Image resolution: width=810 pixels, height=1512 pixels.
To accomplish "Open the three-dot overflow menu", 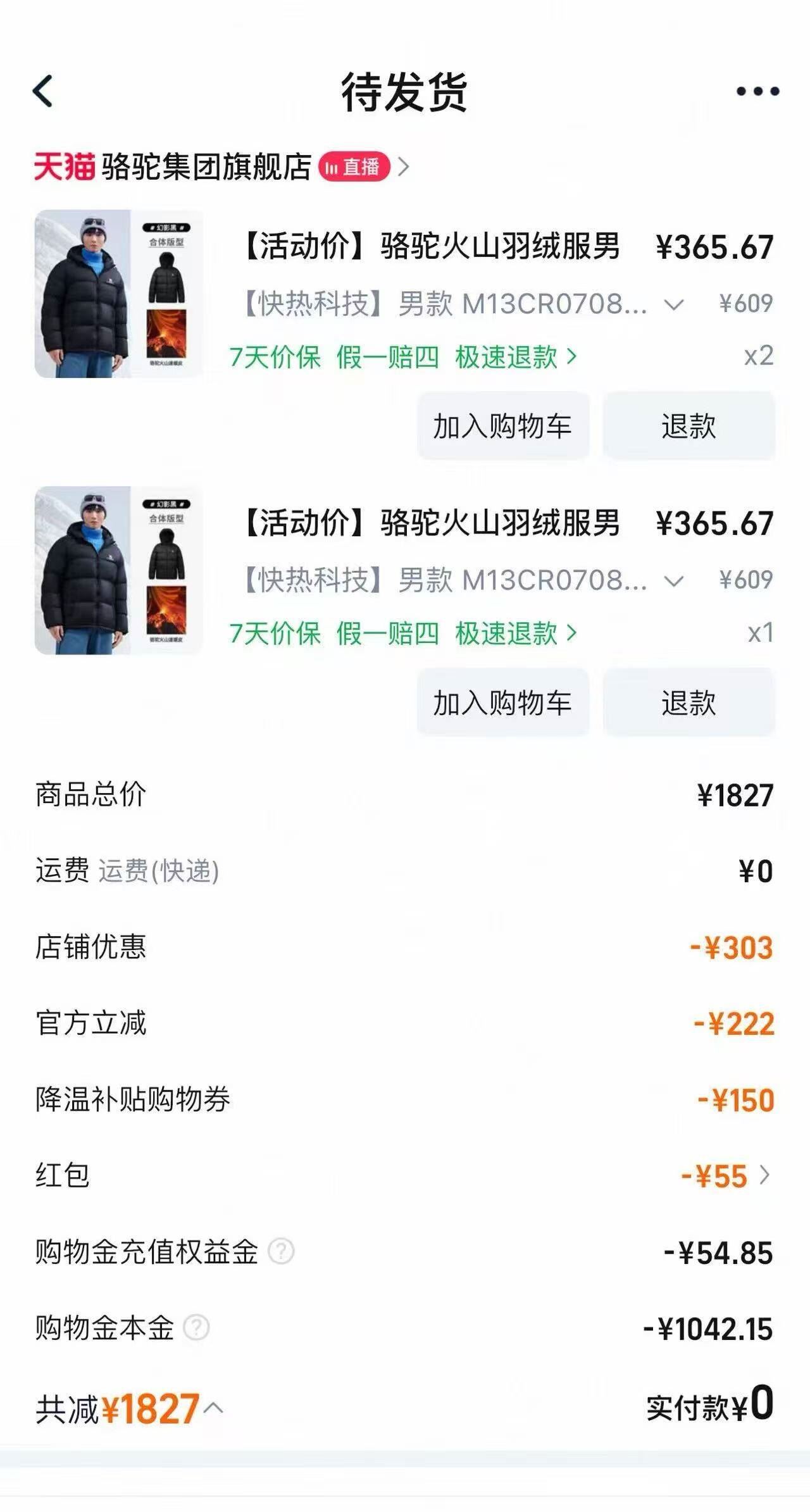I will tap(757, 92).
